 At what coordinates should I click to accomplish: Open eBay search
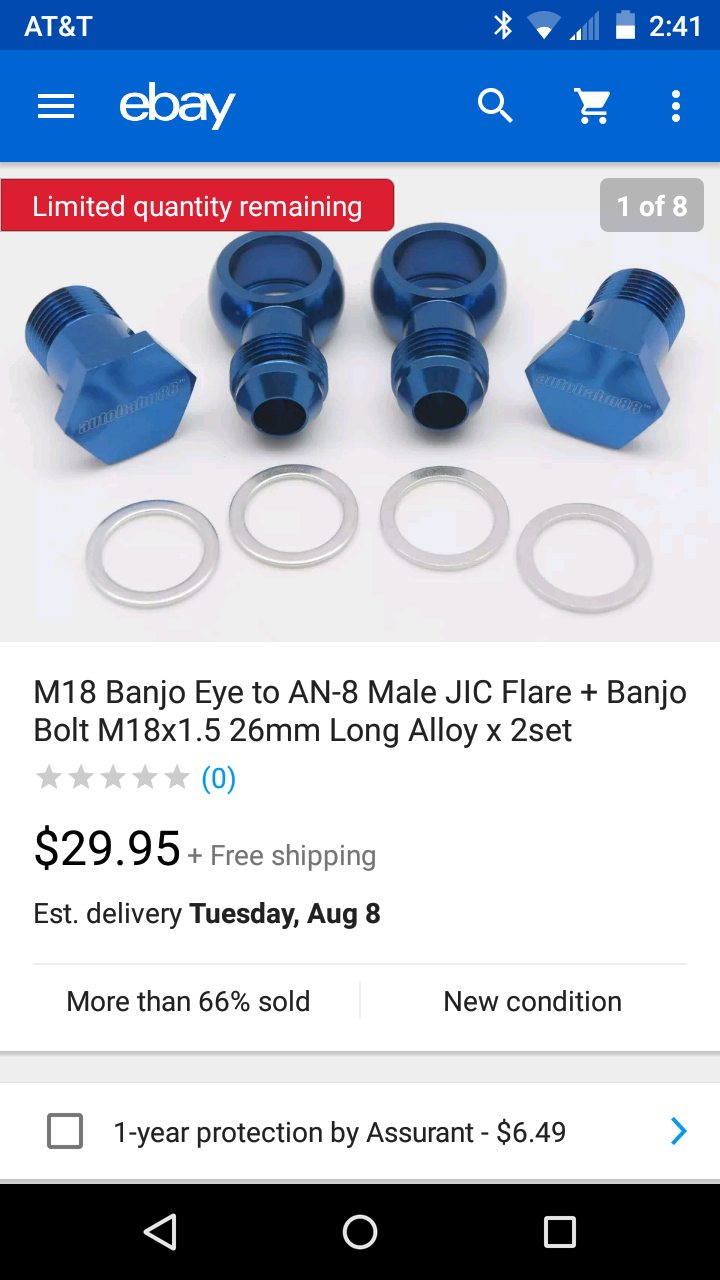495,105
